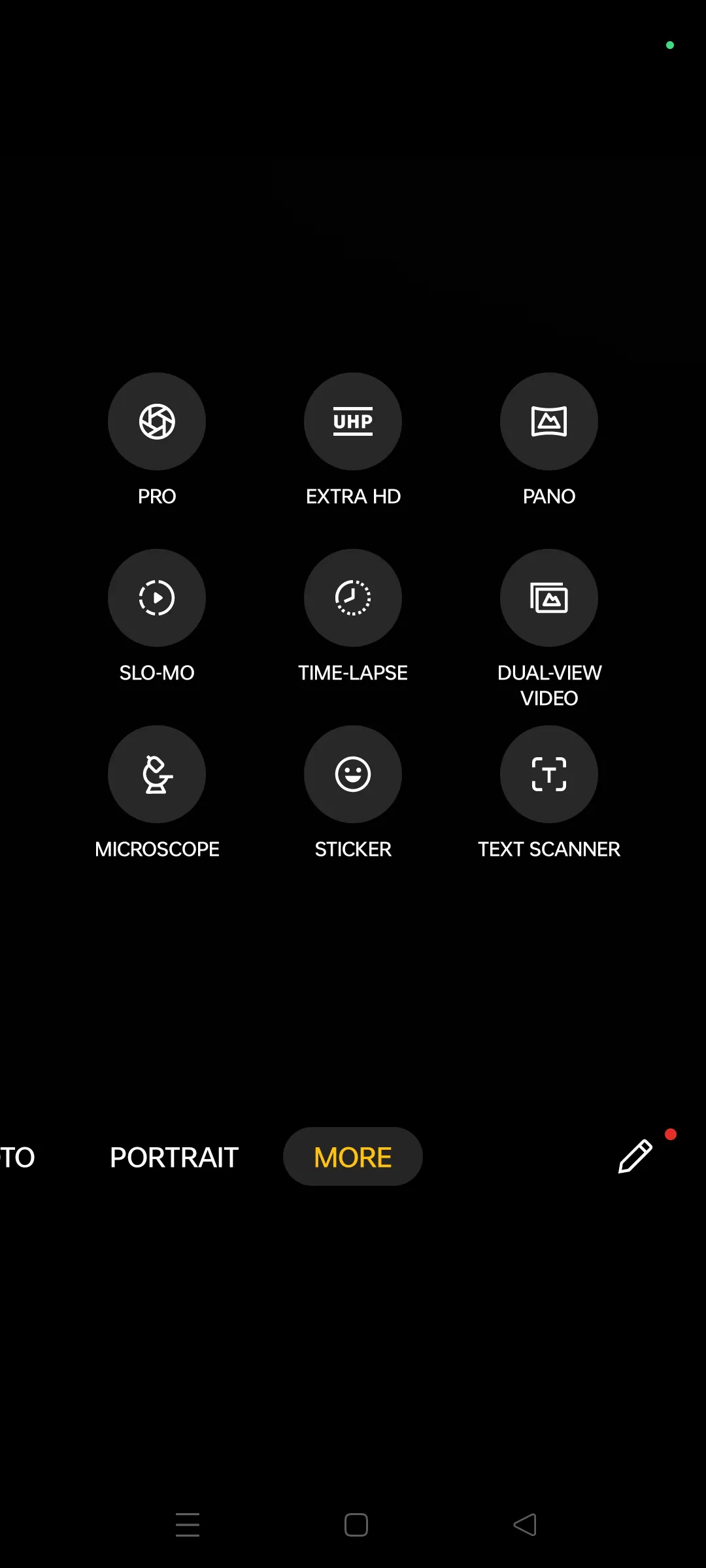The height and width of the screenshot is (1568, 706).
Task: Open PRO camera mode
Action: click(x=157, y=421)
